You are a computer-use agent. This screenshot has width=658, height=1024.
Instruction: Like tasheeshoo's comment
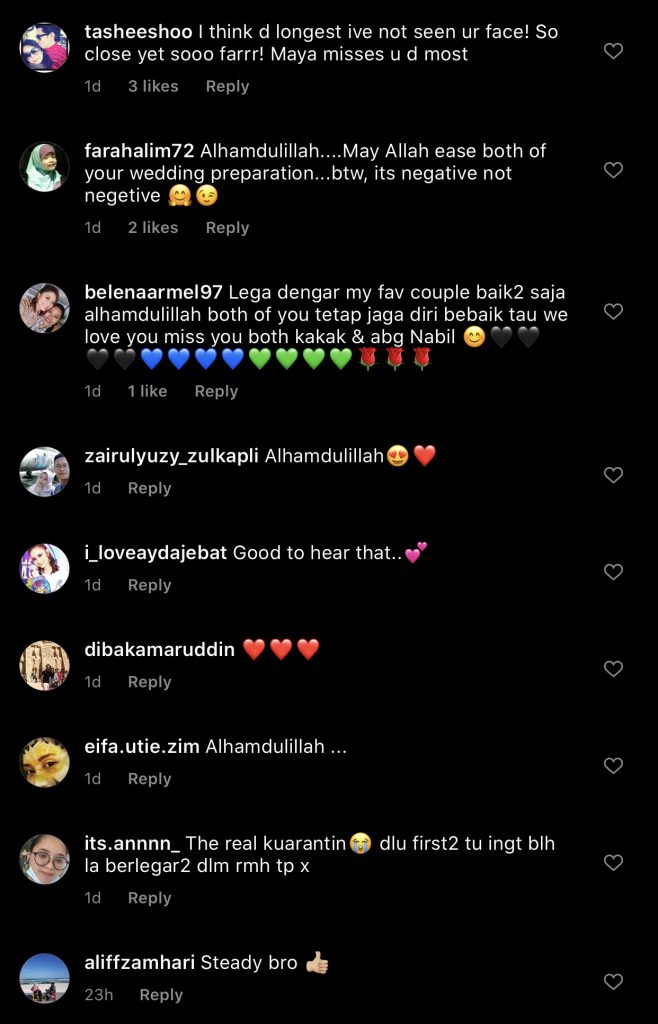pyautogui.click(x=614, y=50)
